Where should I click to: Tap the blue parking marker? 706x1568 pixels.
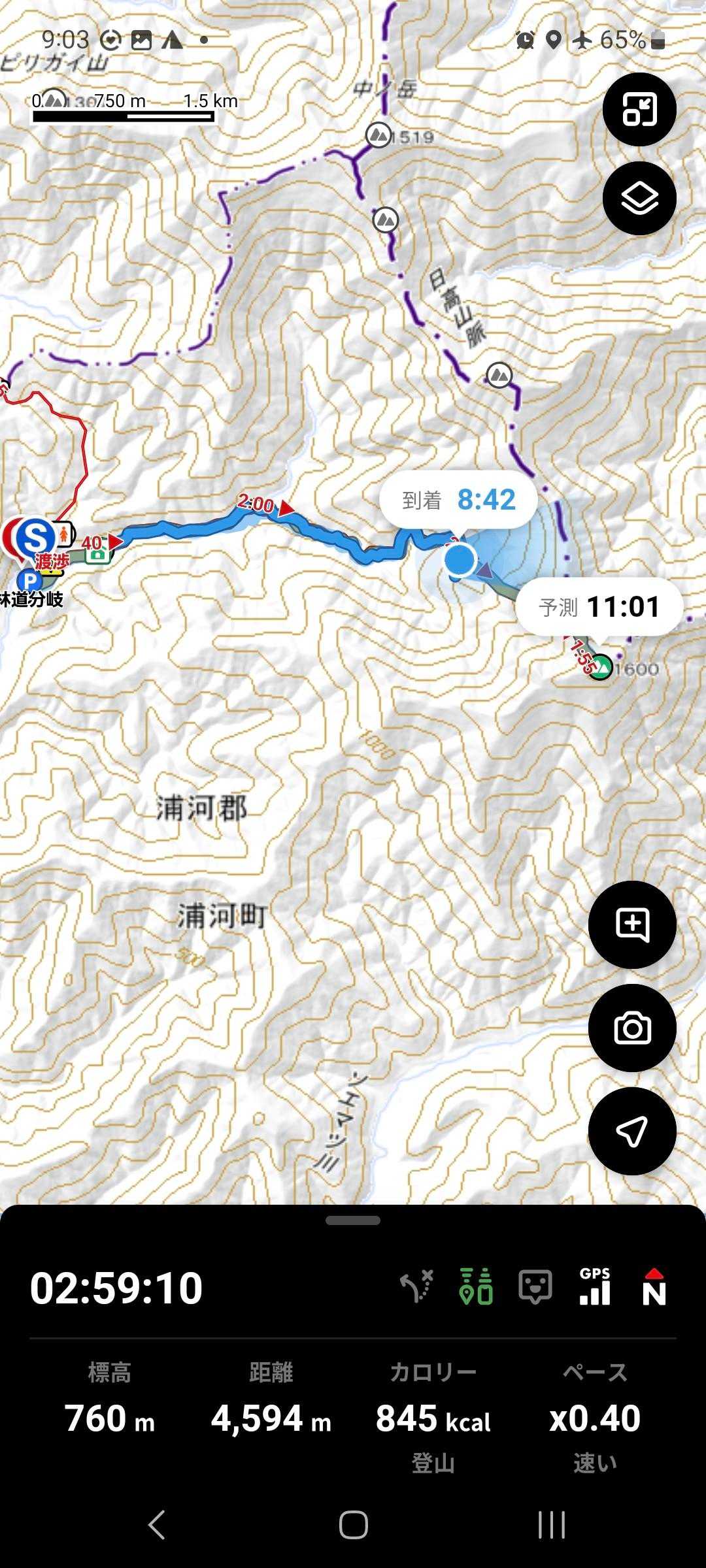[x=29, y=580]
